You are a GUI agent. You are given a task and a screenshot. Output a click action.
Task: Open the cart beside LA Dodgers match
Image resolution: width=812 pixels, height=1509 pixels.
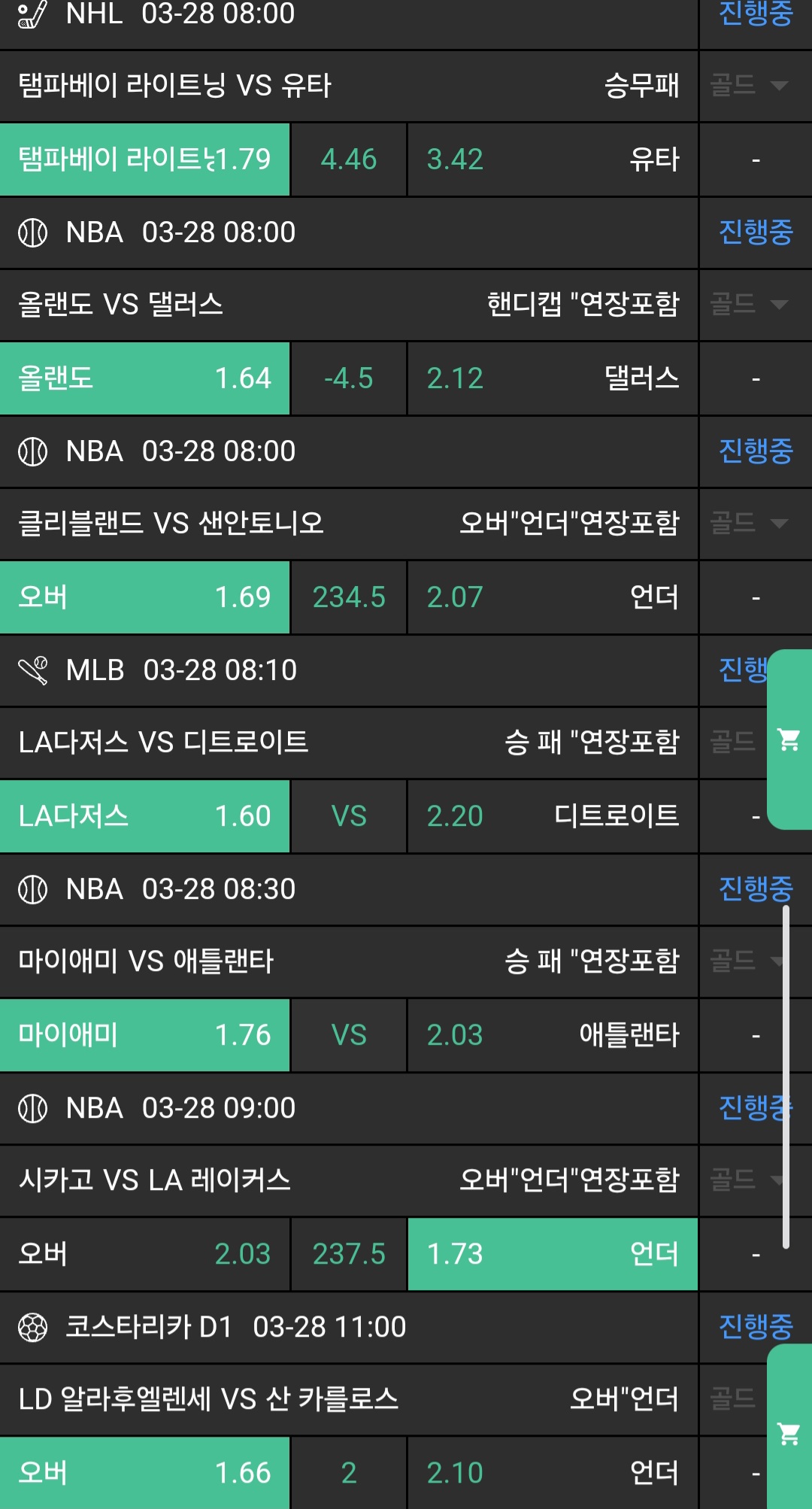coord(789,740)
